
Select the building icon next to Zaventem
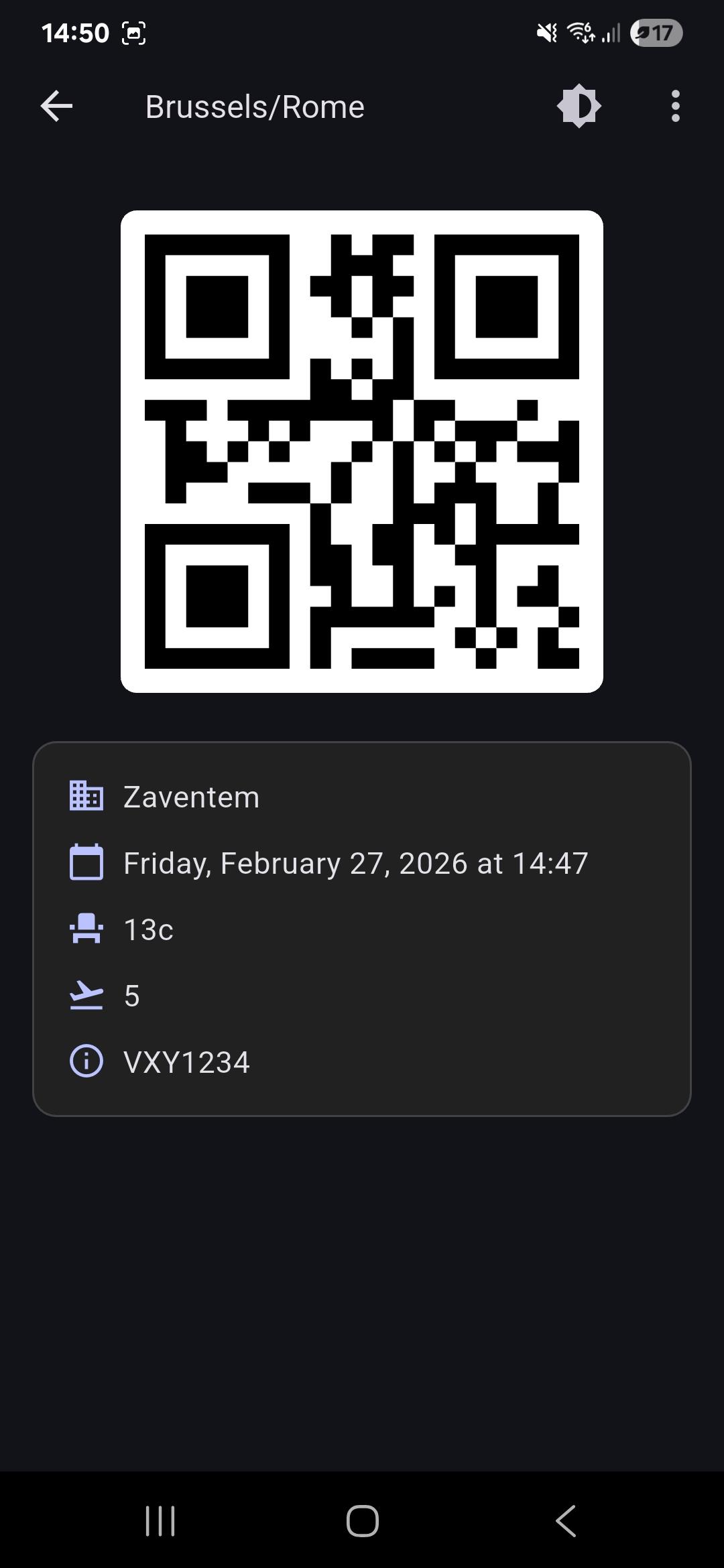86,796
